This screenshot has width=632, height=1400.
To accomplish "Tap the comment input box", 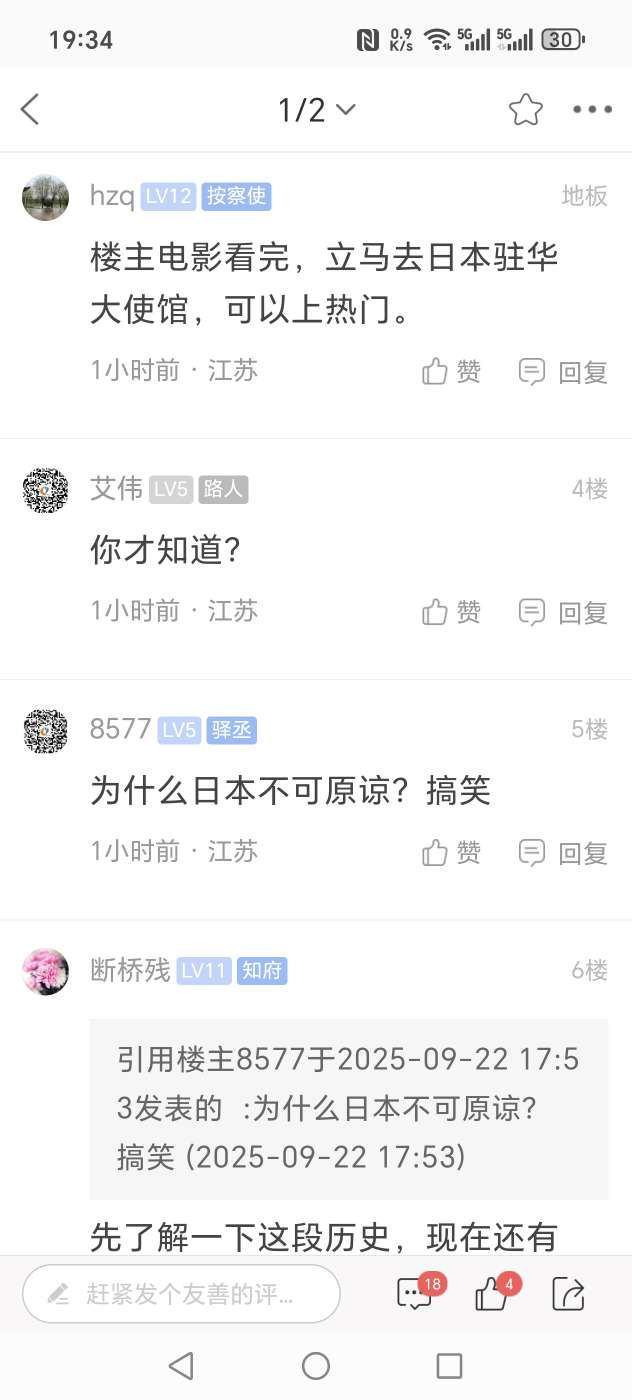I will coord(182,1294).
